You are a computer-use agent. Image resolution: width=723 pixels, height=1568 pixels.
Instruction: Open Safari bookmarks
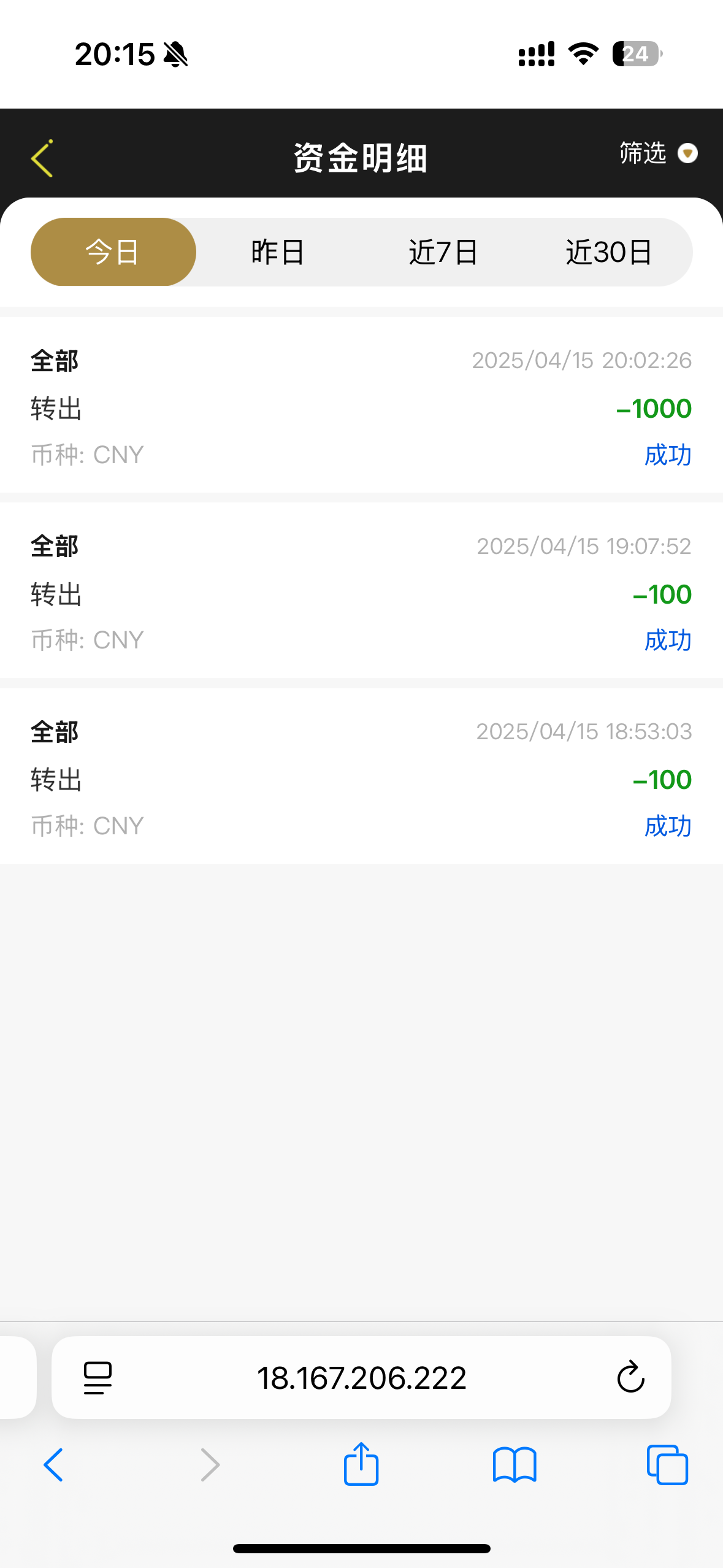click(515, 1464)
